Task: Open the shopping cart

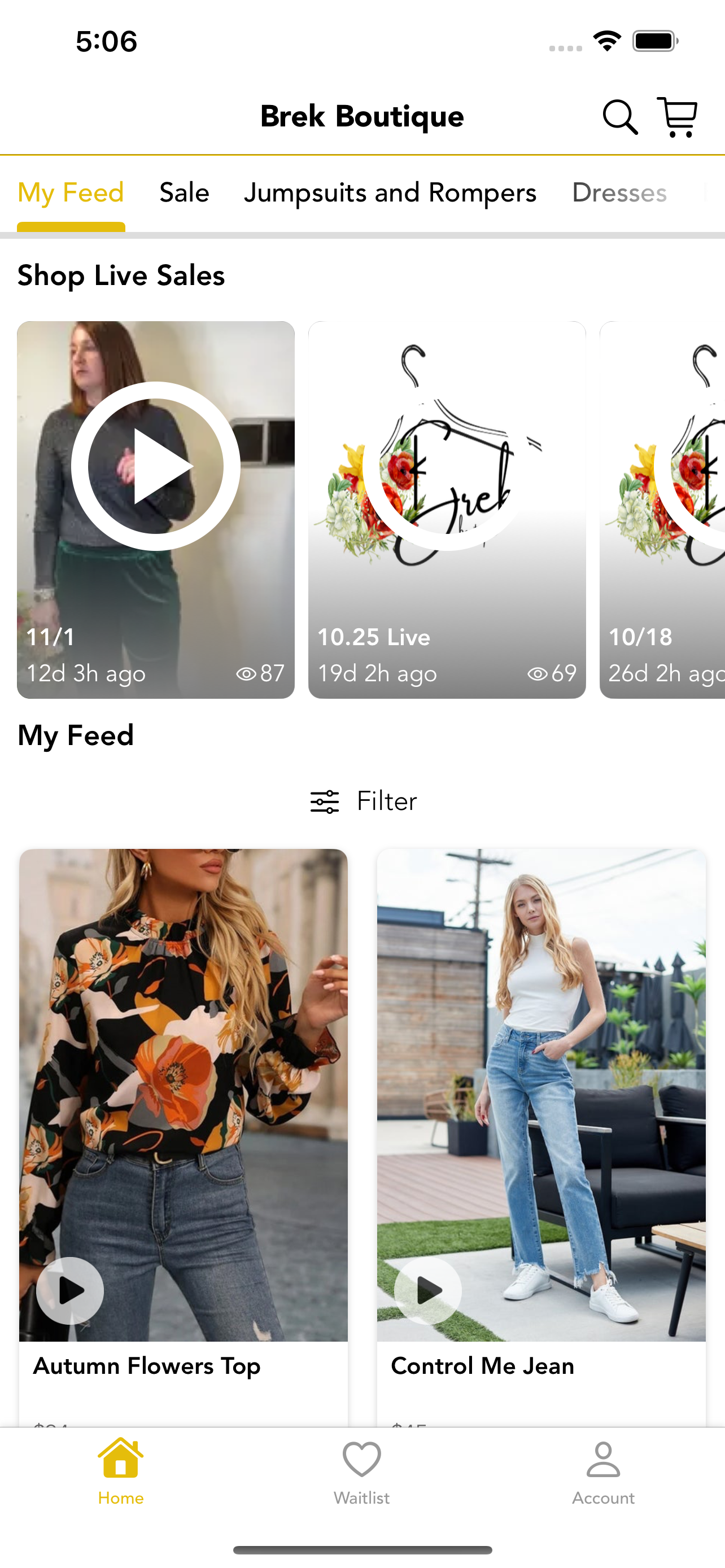Action: click(x=677, y=117)
